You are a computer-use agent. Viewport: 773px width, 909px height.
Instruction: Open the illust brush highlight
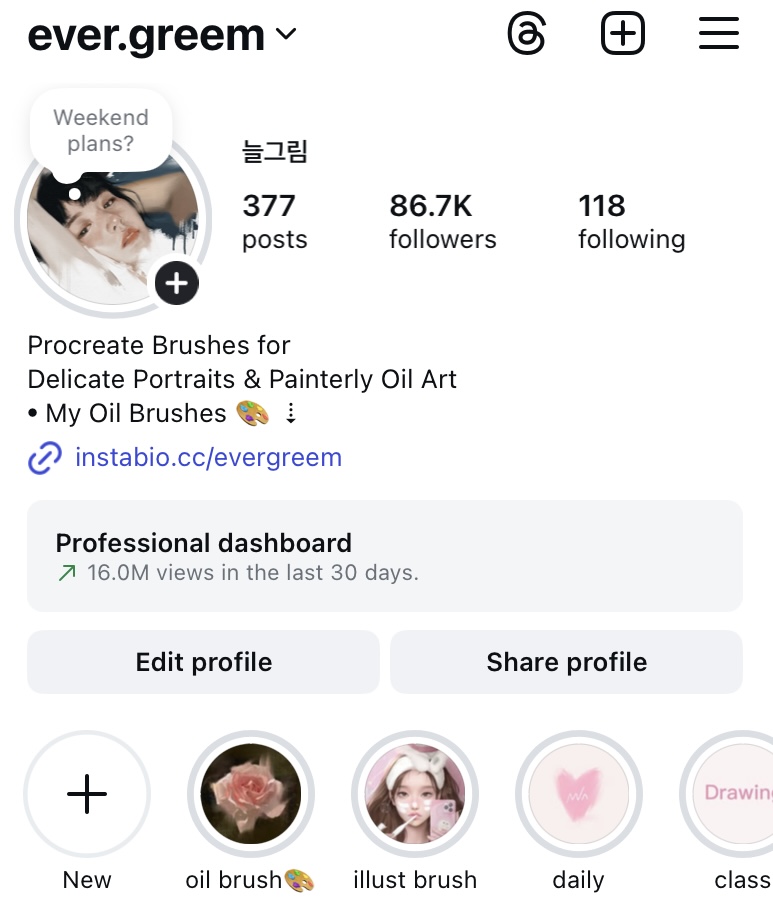(415, 795)
